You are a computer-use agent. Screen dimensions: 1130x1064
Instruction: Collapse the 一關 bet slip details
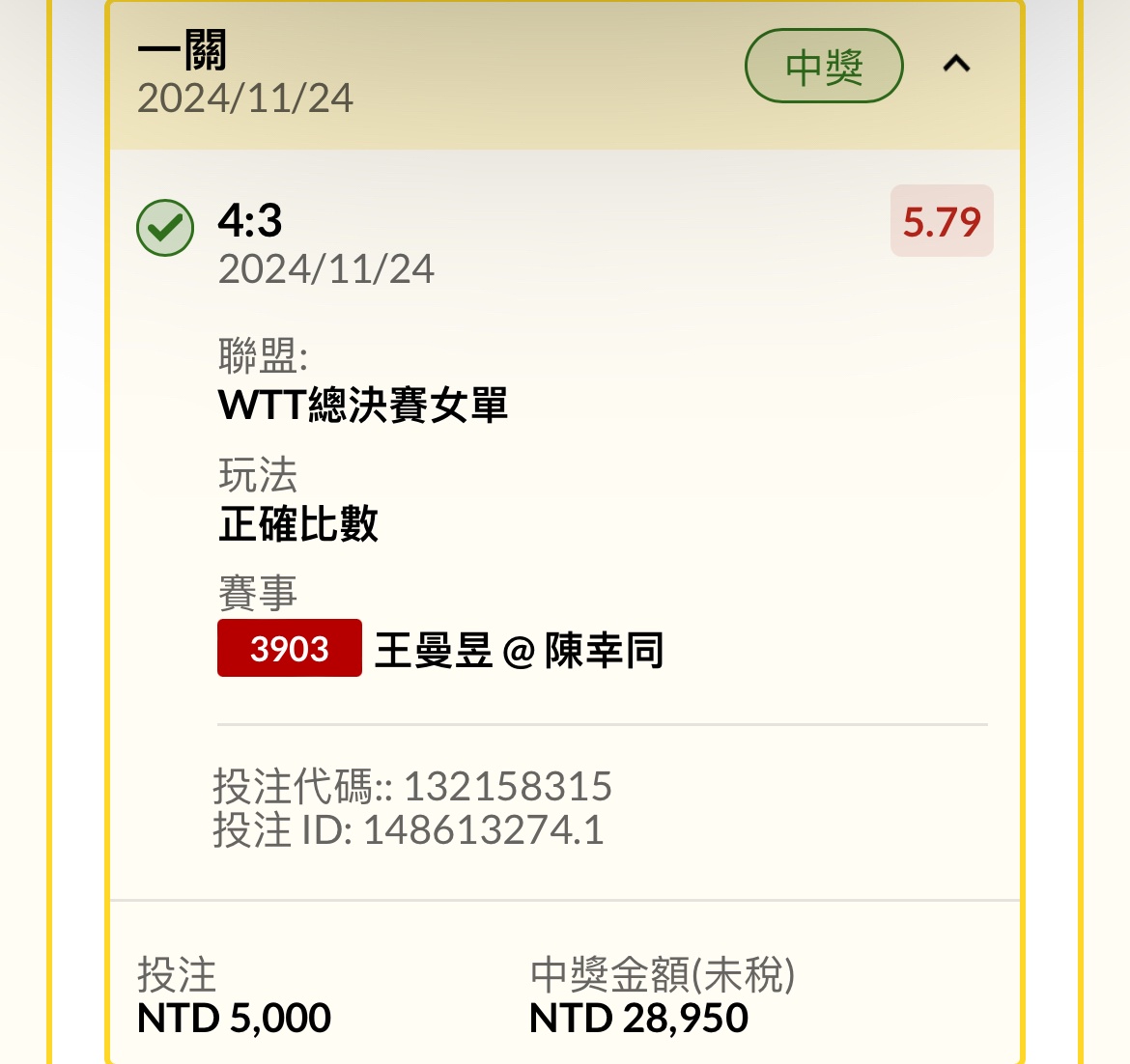click(x=956, y=65)
